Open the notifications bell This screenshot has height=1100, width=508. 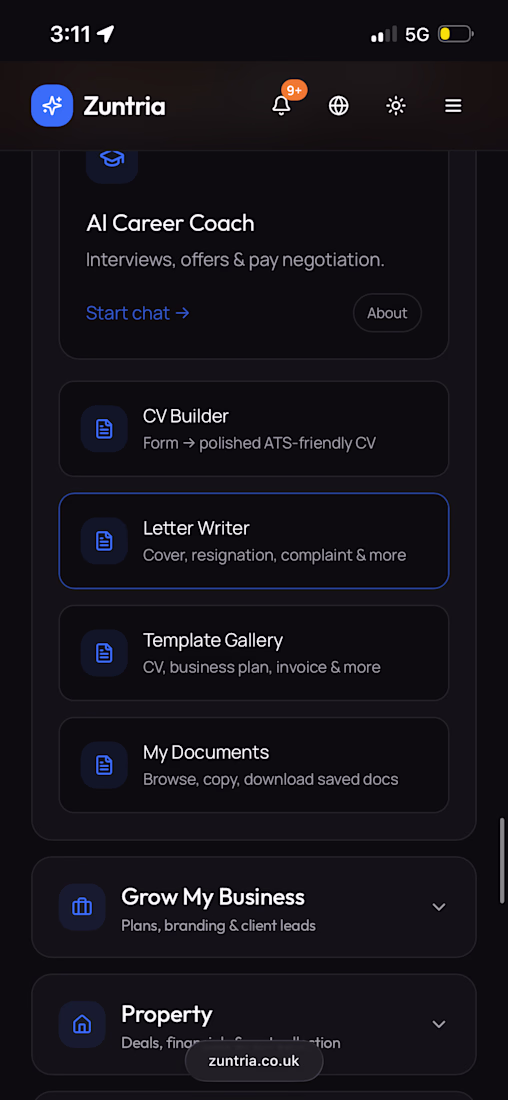click(281, 106)
